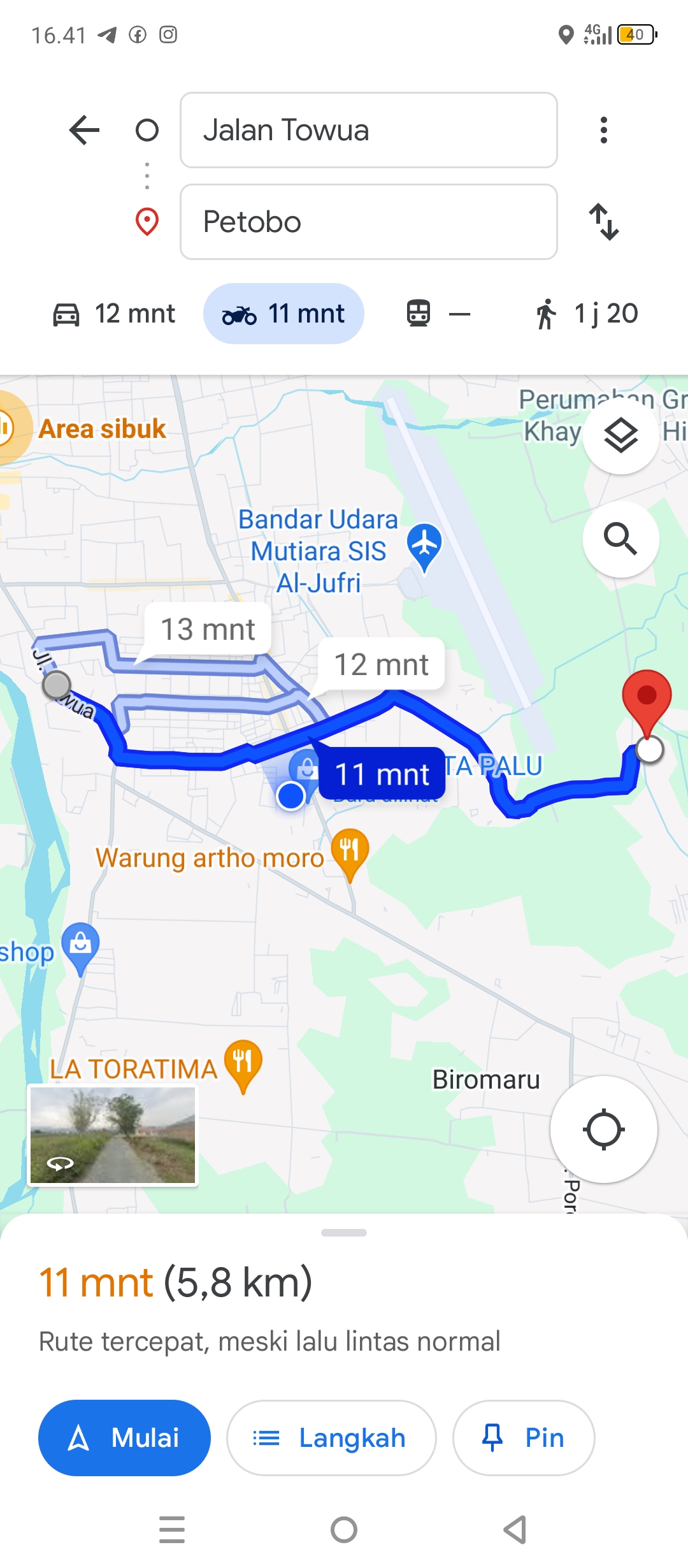View route steps via Langkah
The width and height of the screenshot is (688, 1568).
pos(331,1438)
